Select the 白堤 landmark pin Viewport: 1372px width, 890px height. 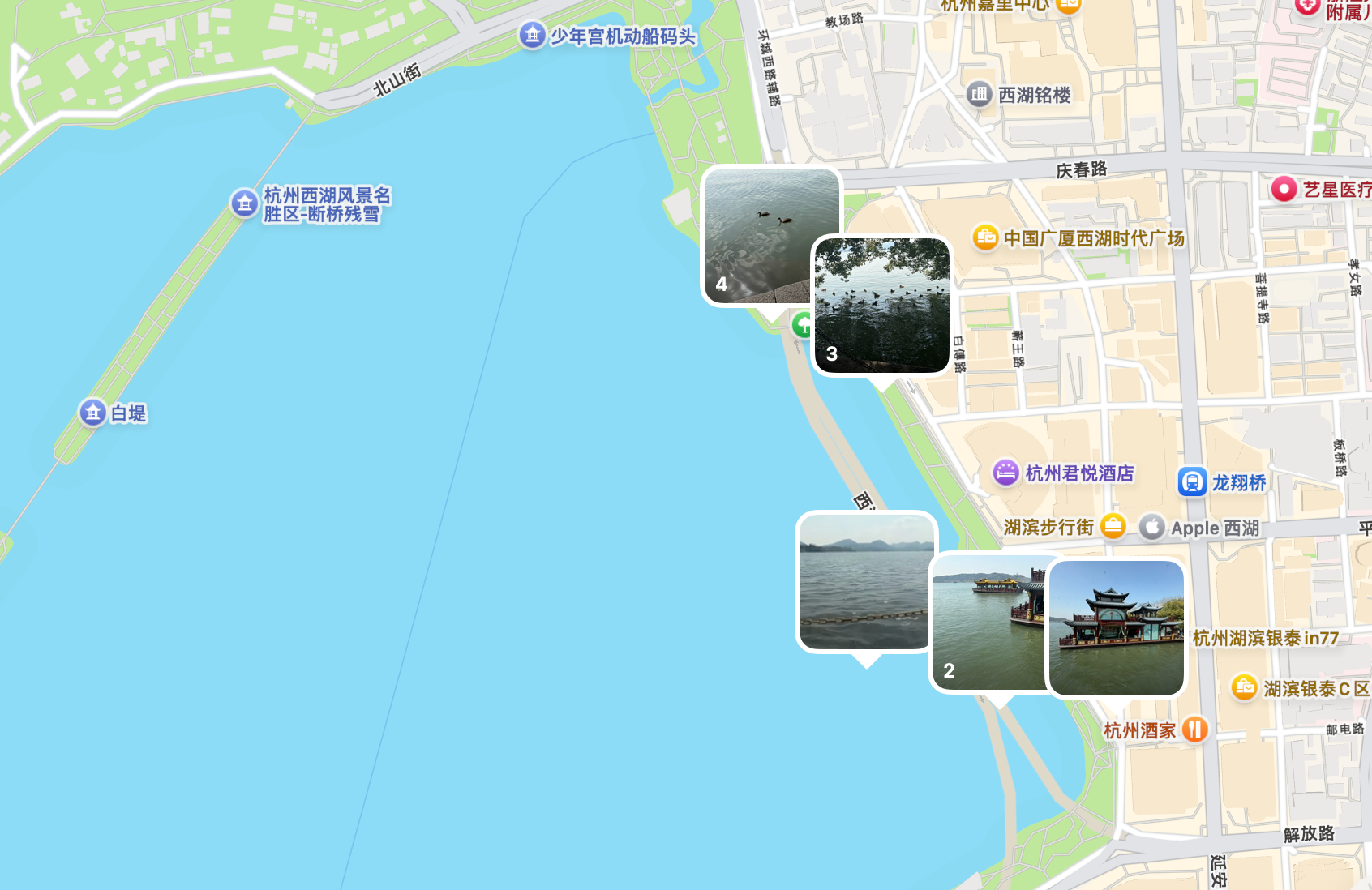coord(92,413)
